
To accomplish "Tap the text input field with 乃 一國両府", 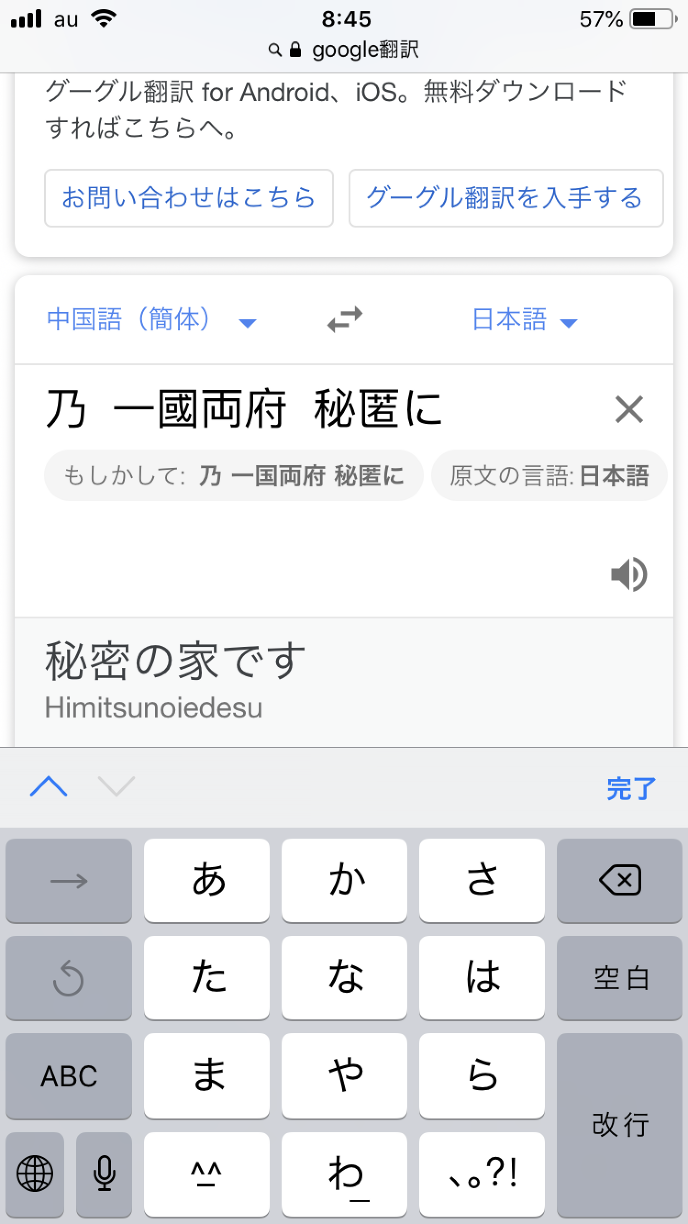I will coord(300,410).
